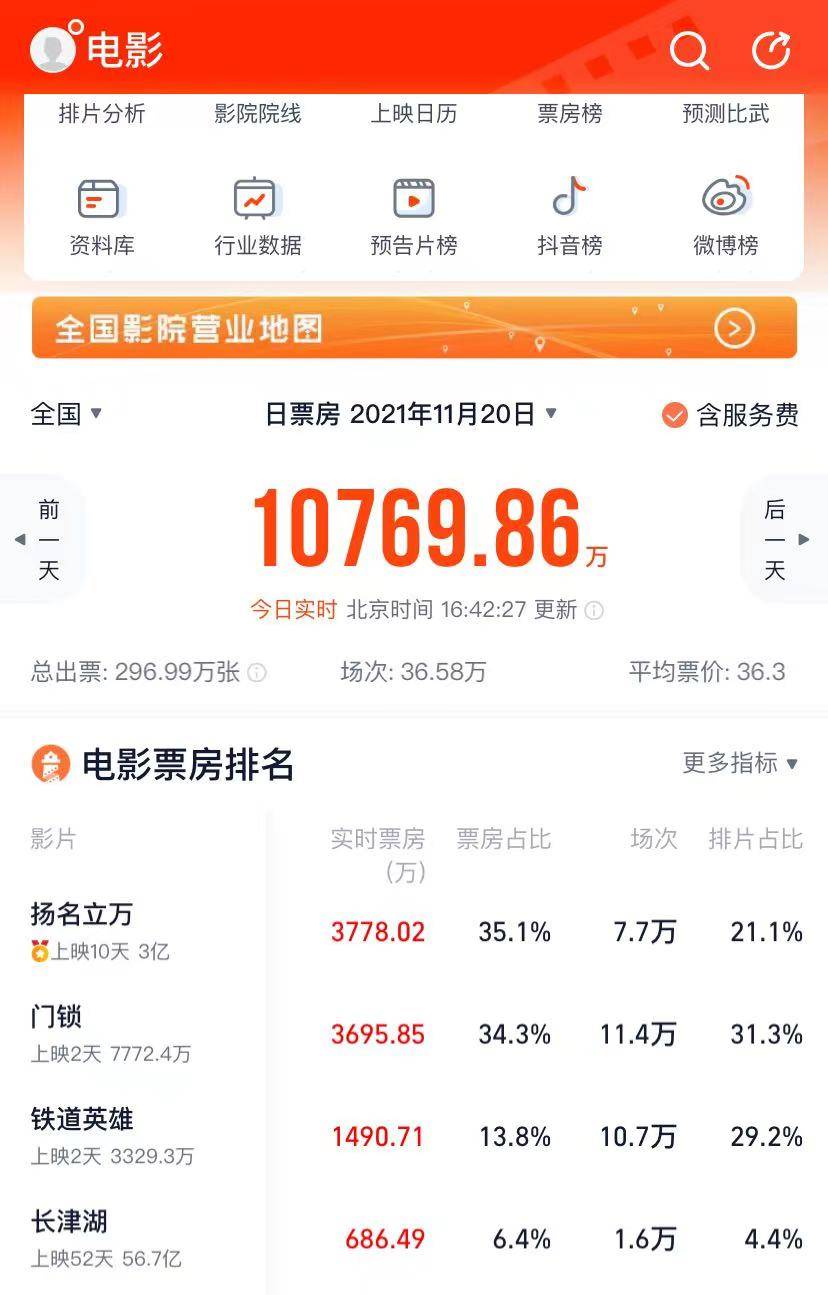Tap the info icon next to 总出票
Image resolution: width=828 pixels, height=1295 pixels.
[x=258, y=672]
